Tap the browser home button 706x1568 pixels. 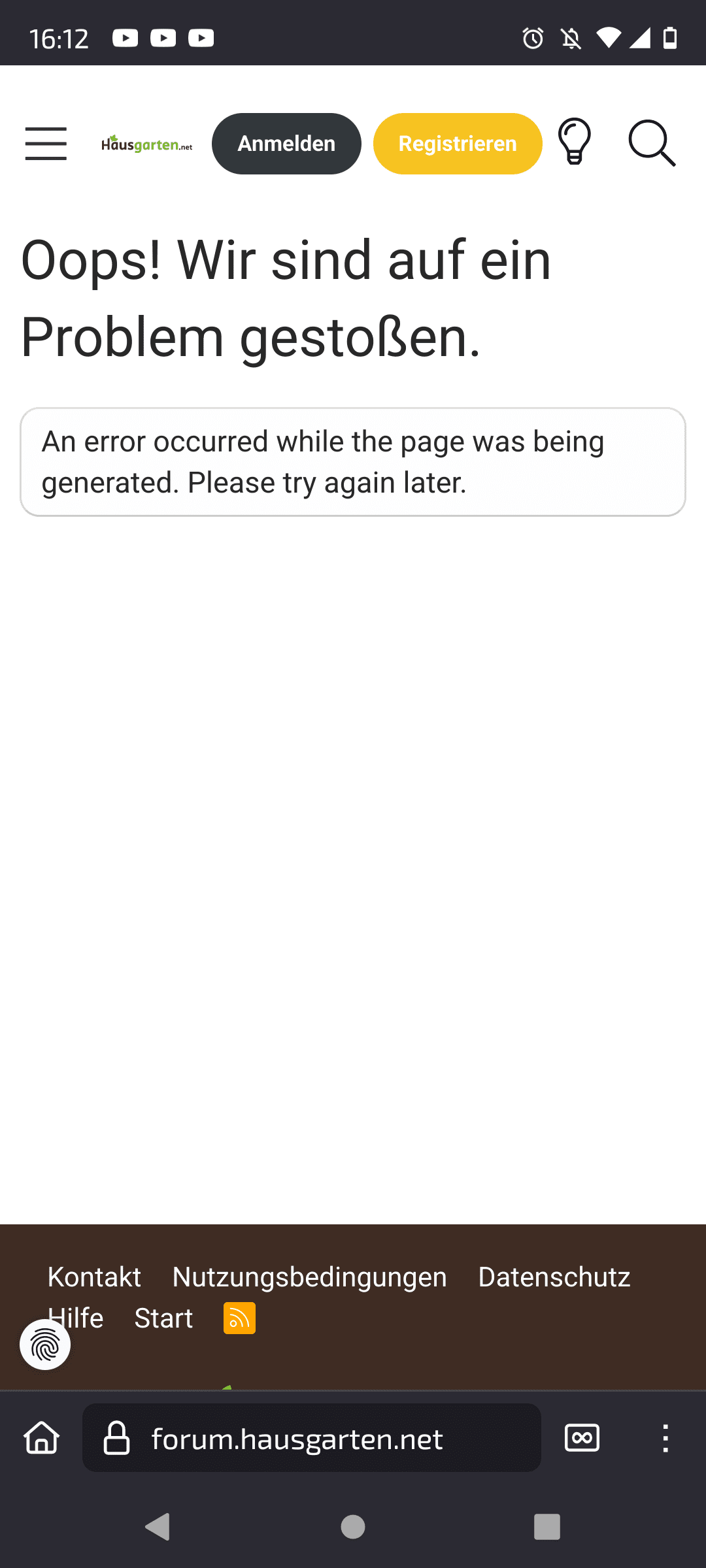click(42, 1438)
